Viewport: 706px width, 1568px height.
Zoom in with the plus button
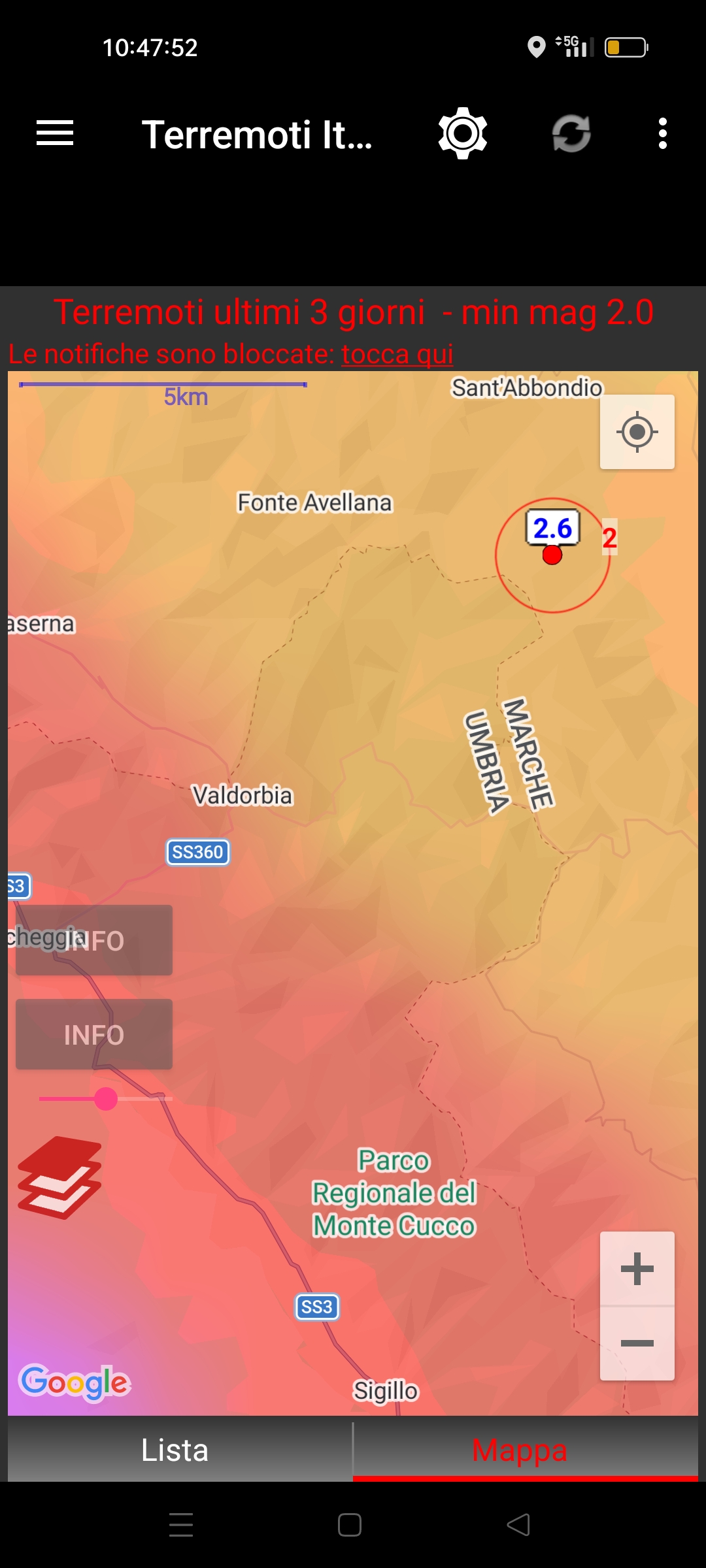(x=637, y=1269)
